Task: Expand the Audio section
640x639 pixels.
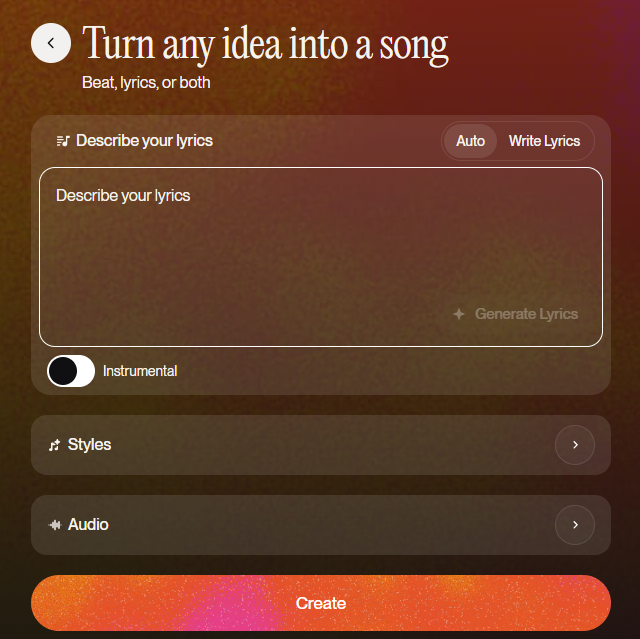Action: pyautogui.click(x=575, y=525)
